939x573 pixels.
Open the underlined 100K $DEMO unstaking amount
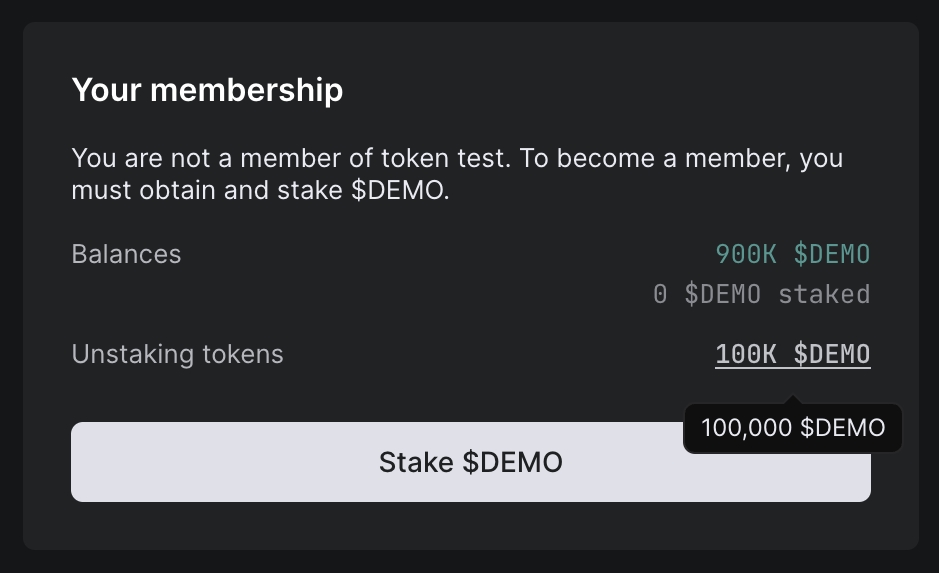[x=792, y=354]
